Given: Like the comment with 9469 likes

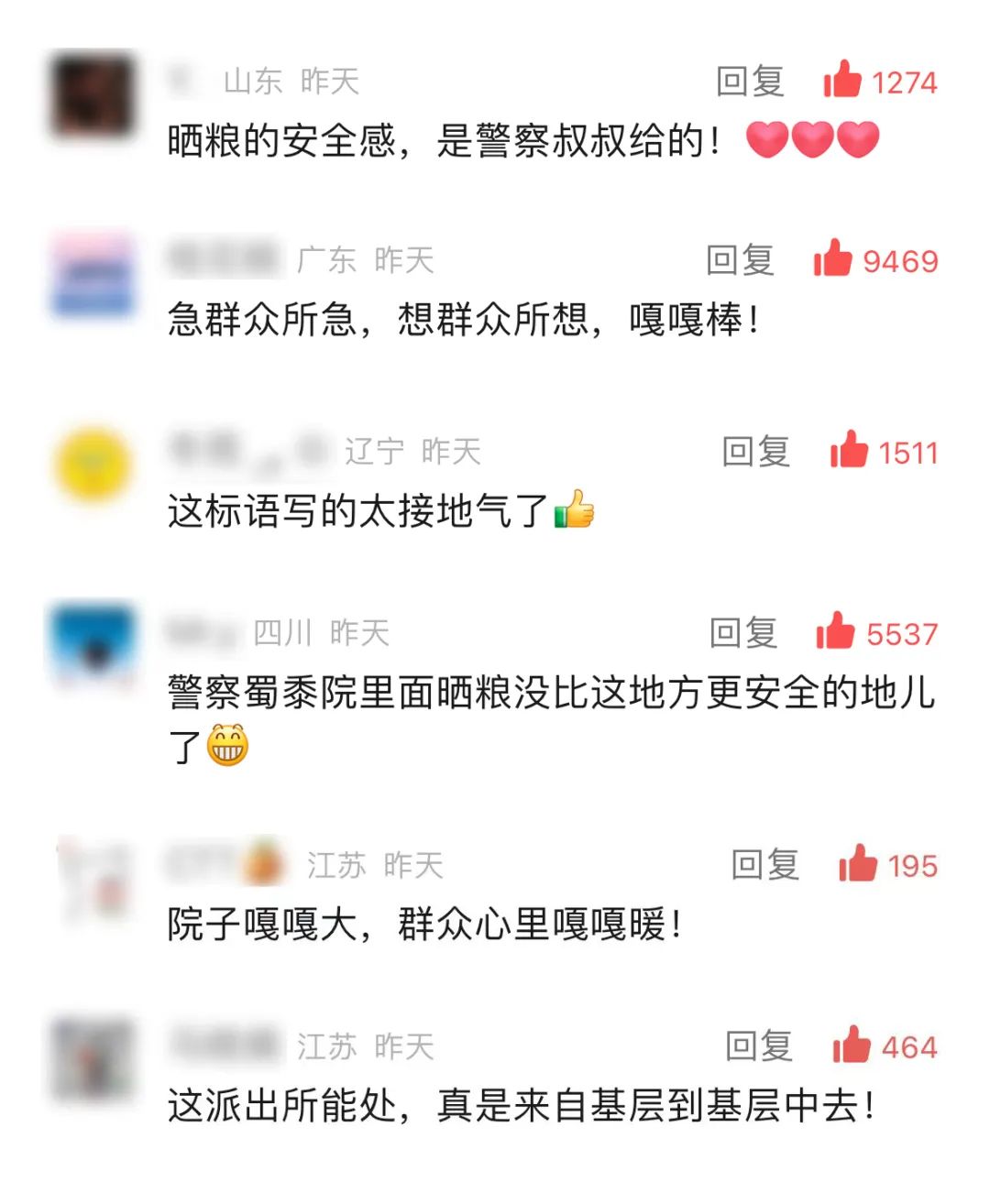Looking at the screenshot, I should click(x=832, y=258).
